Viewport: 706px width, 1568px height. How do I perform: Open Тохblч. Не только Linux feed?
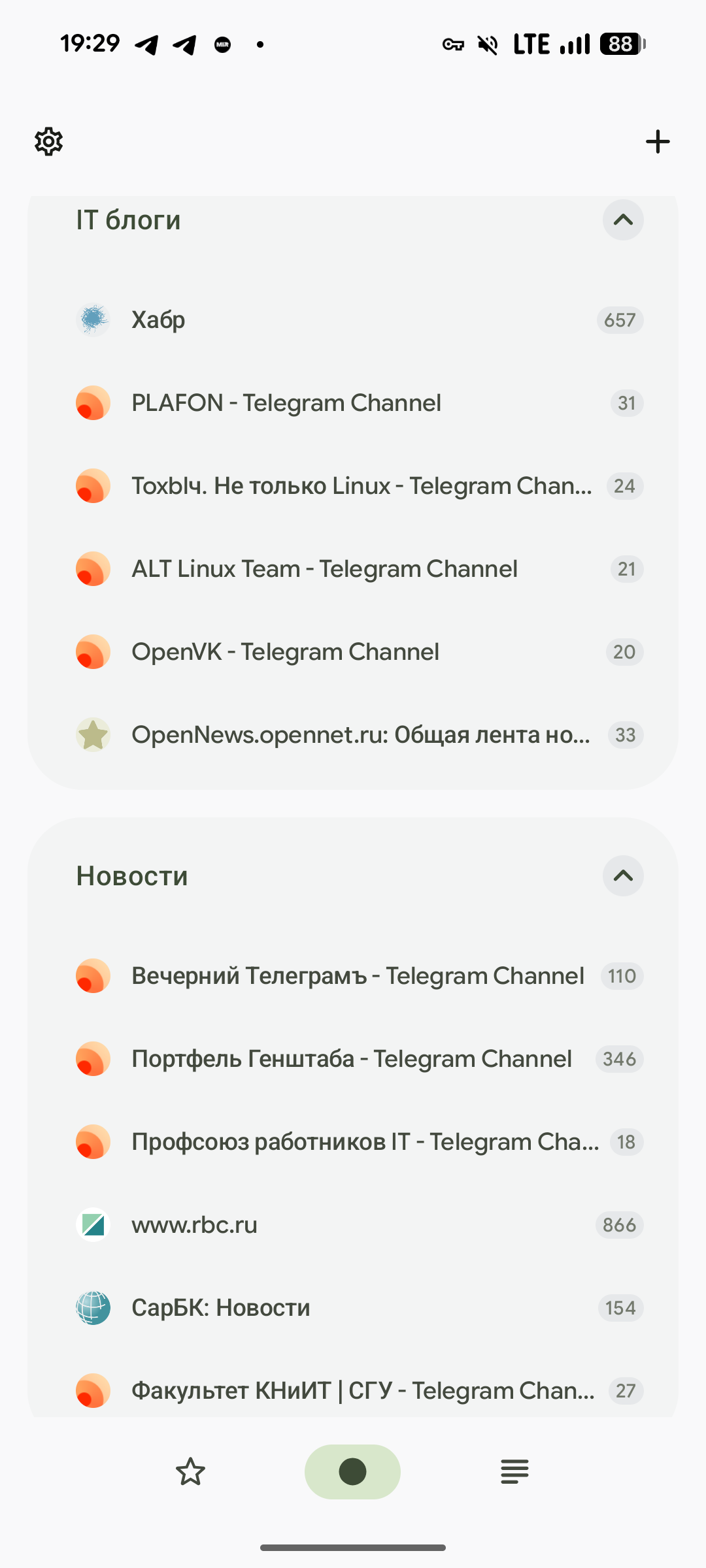353,486
